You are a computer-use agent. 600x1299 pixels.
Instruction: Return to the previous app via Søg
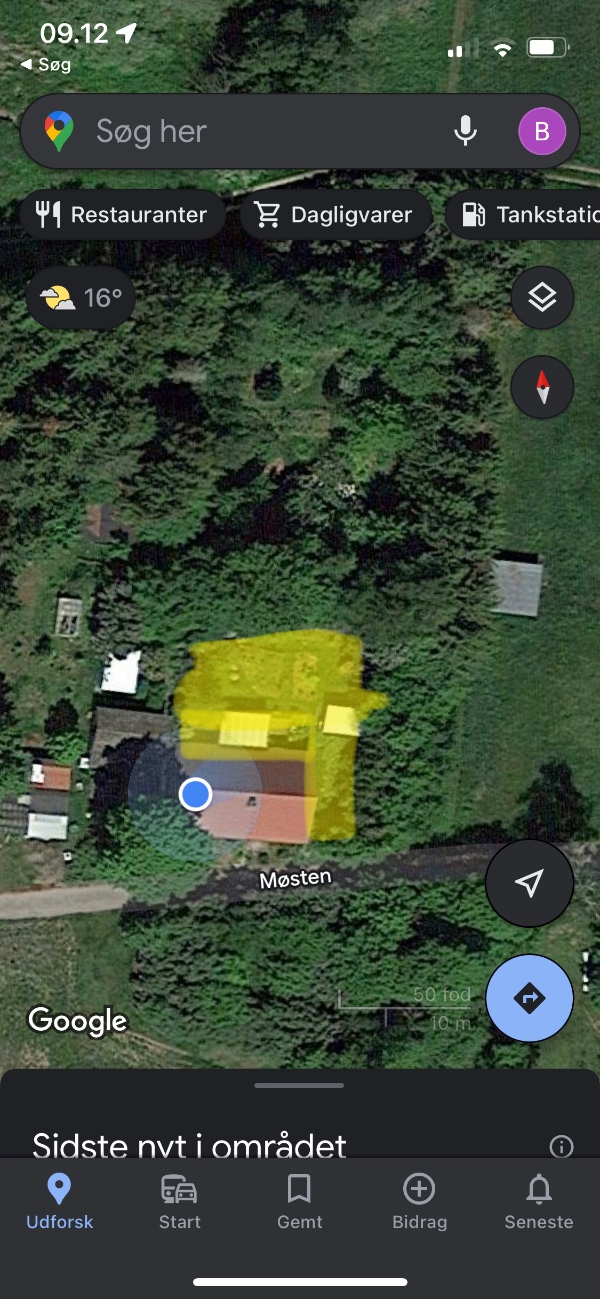(46, 64)
